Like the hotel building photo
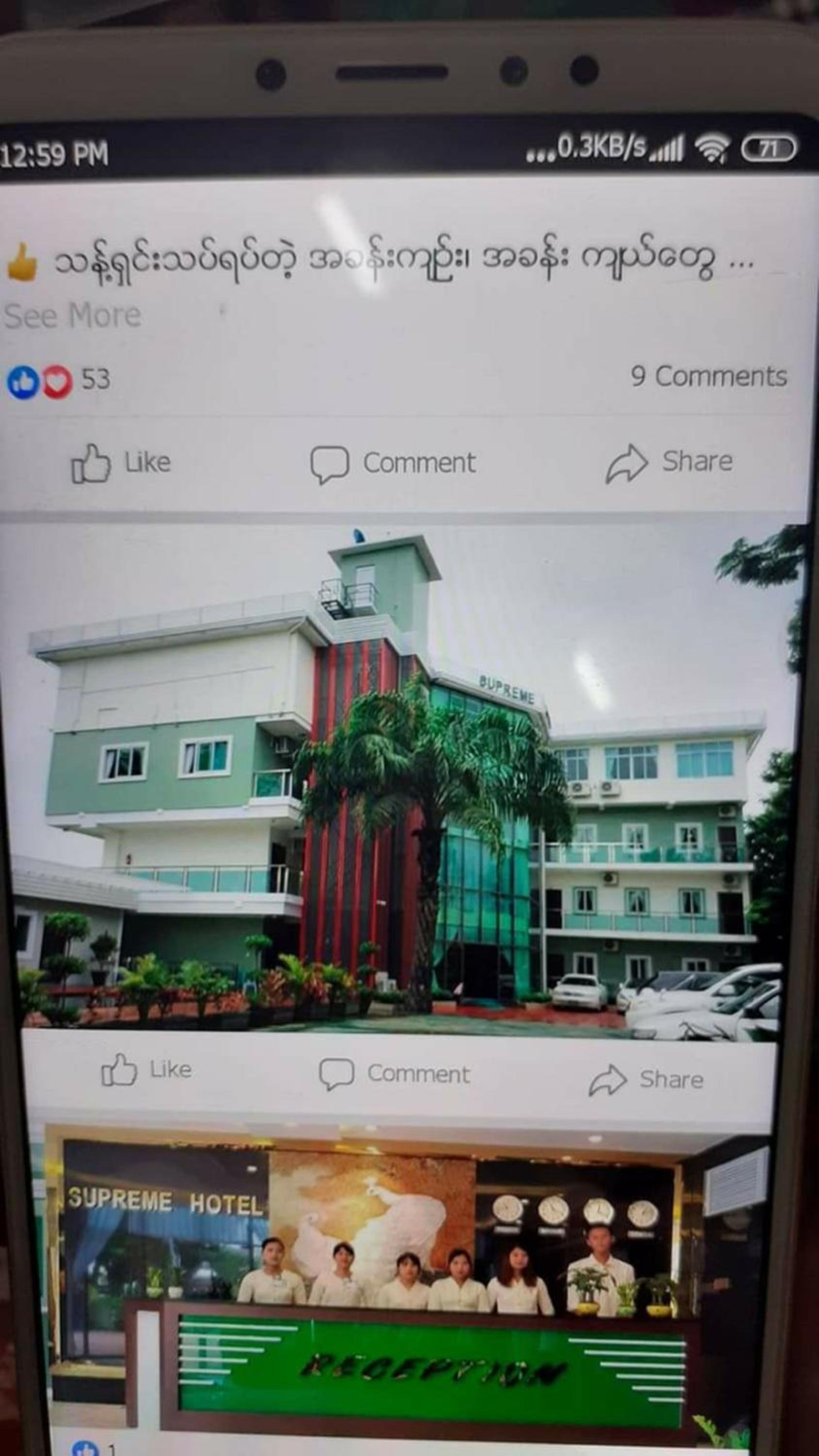819x1456 pixels. pos(147,1070)
